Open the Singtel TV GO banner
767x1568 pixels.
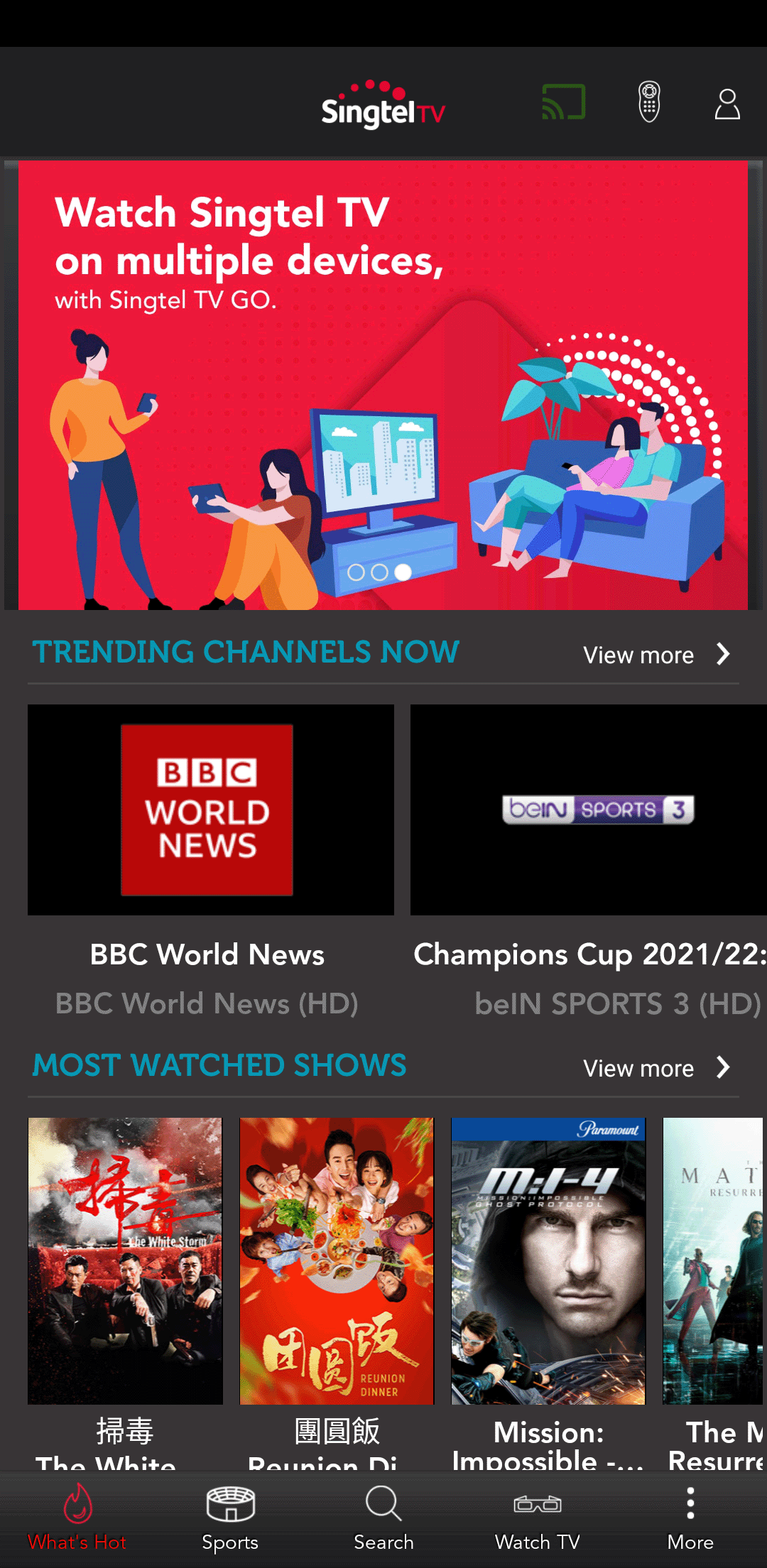(383, 385)
